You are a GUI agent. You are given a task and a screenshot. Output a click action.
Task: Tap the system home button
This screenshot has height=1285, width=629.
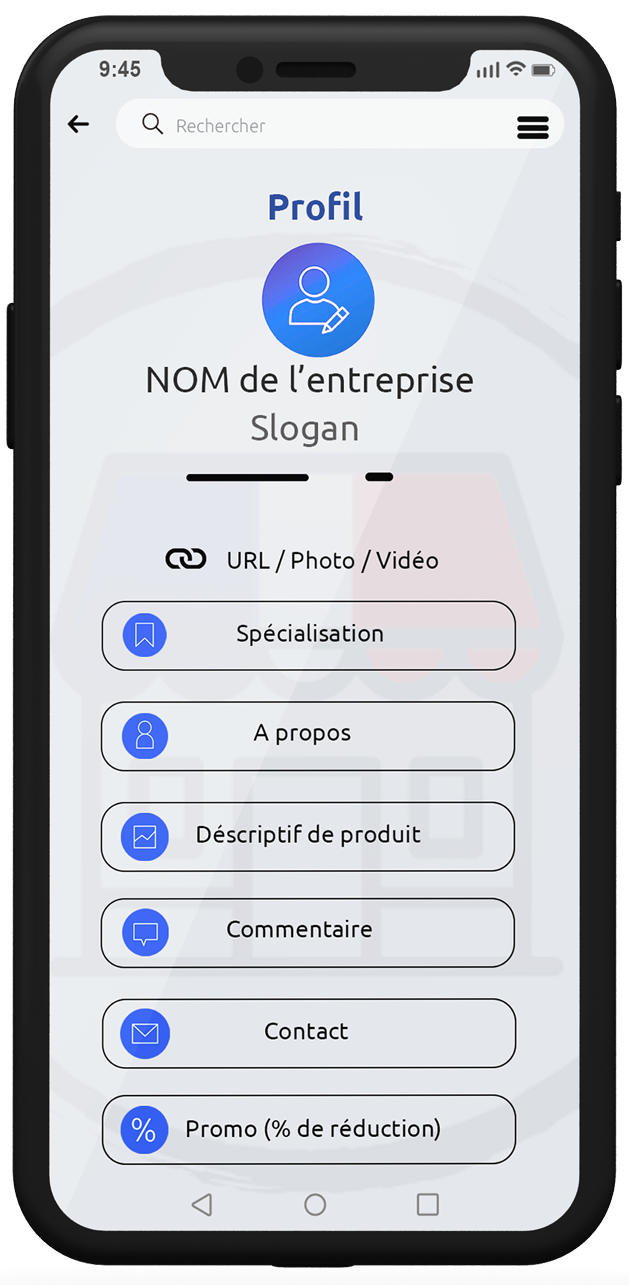click(x=315, y=1204)
